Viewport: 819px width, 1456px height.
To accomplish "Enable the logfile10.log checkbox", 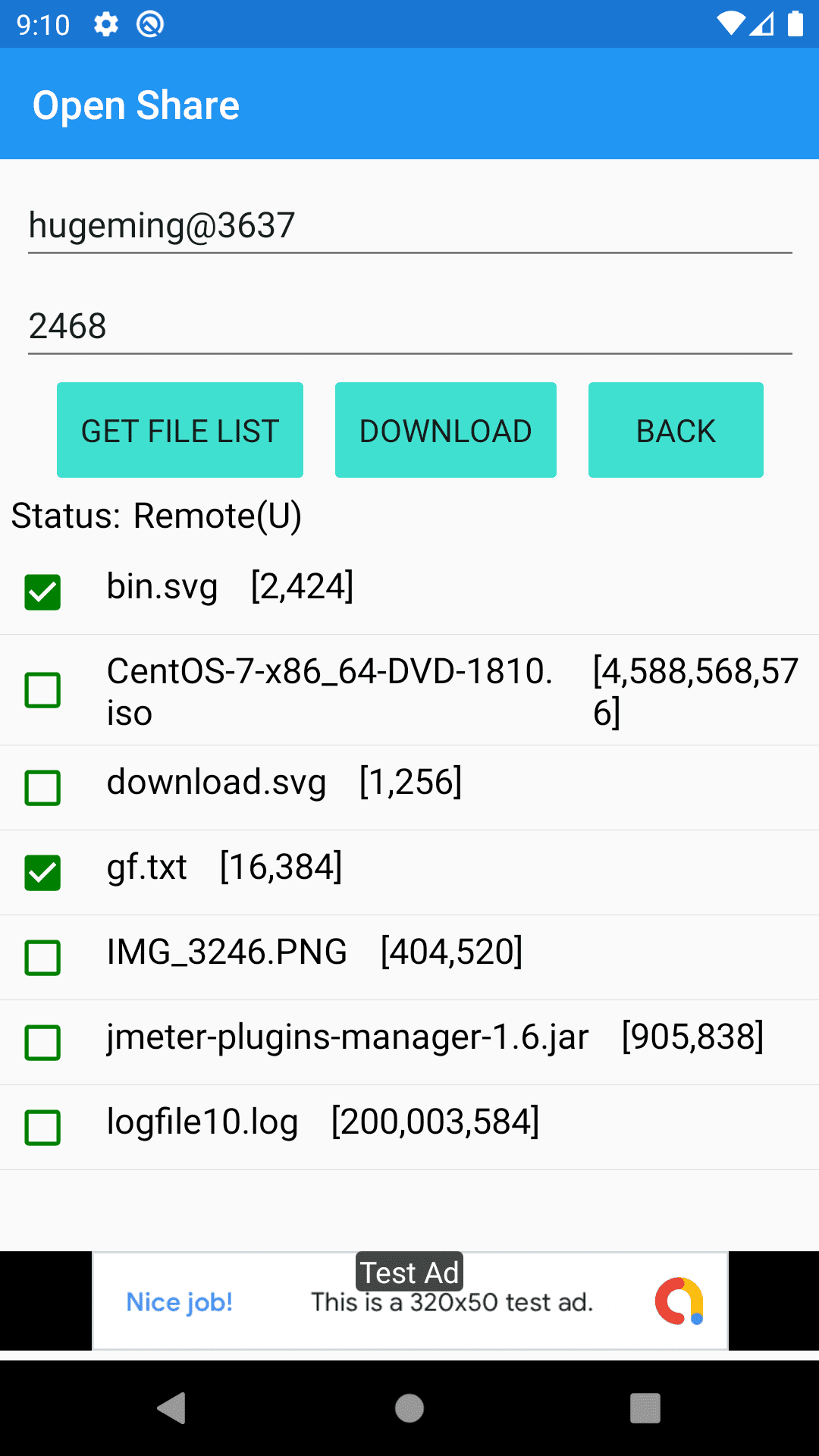I will [x=42, y=1127].
